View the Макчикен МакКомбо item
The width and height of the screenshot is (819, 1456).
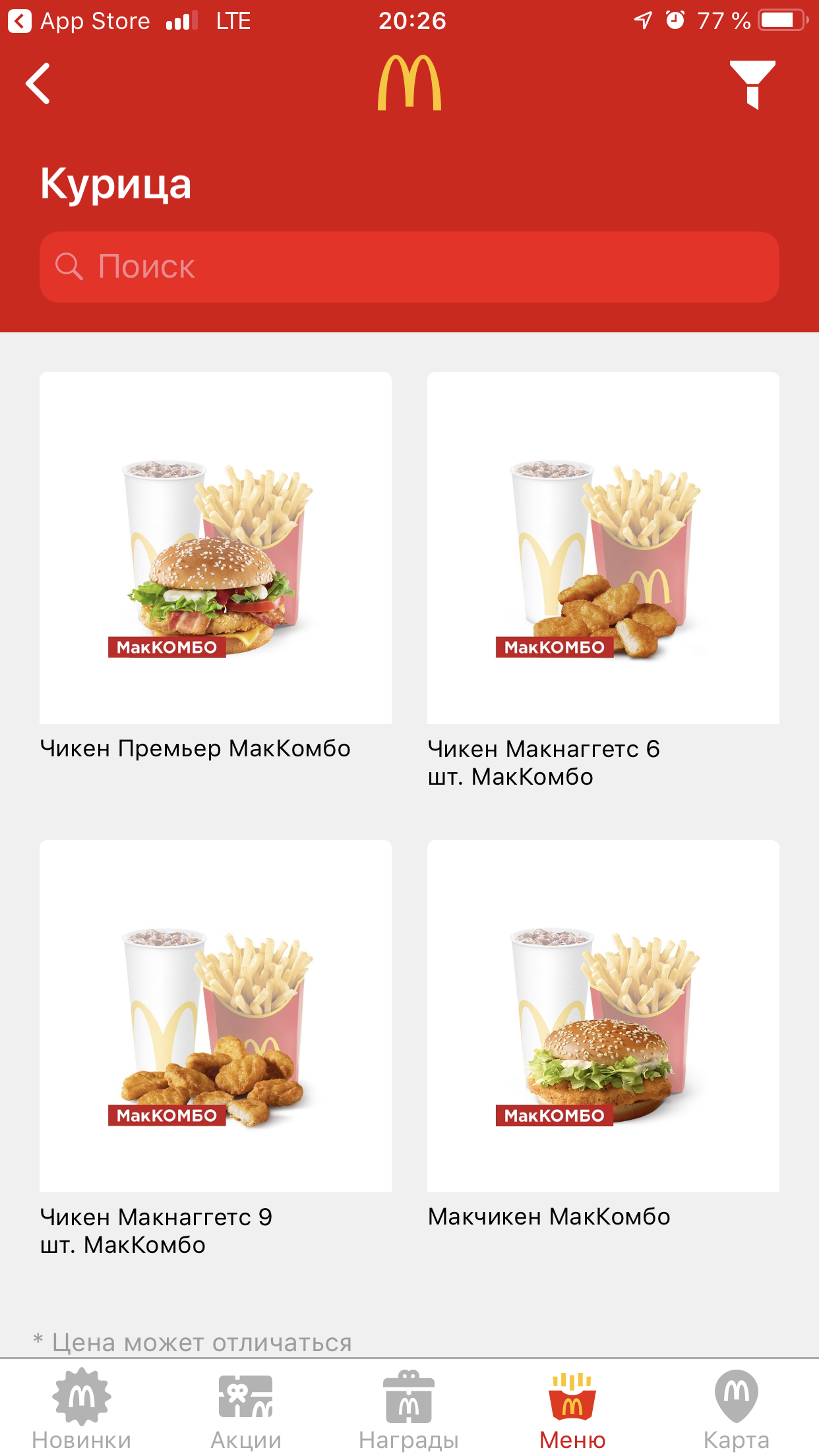click(x=603, y=1016)
